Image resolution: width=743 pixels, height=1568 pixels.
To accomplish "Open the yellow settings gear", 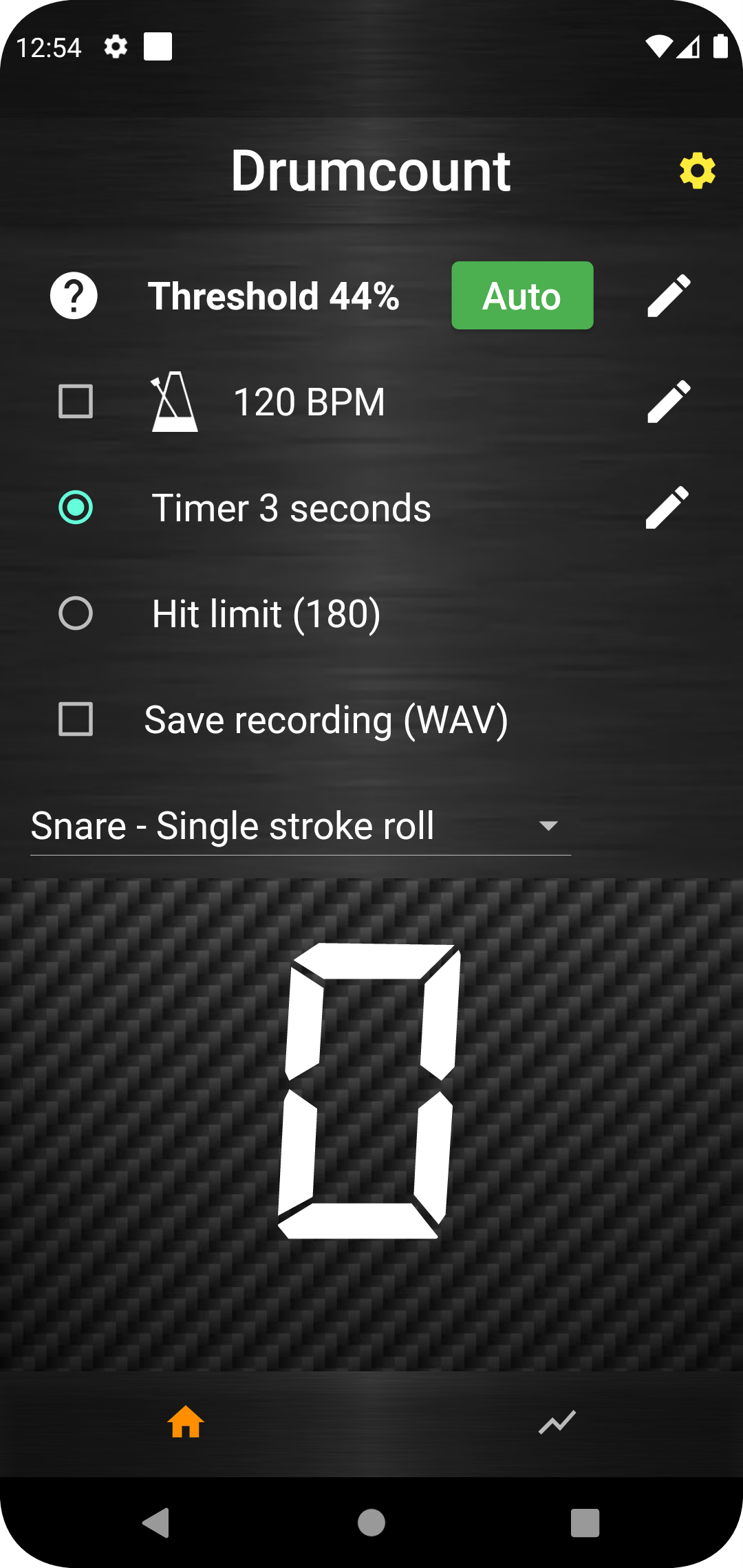I will (697, 171).
